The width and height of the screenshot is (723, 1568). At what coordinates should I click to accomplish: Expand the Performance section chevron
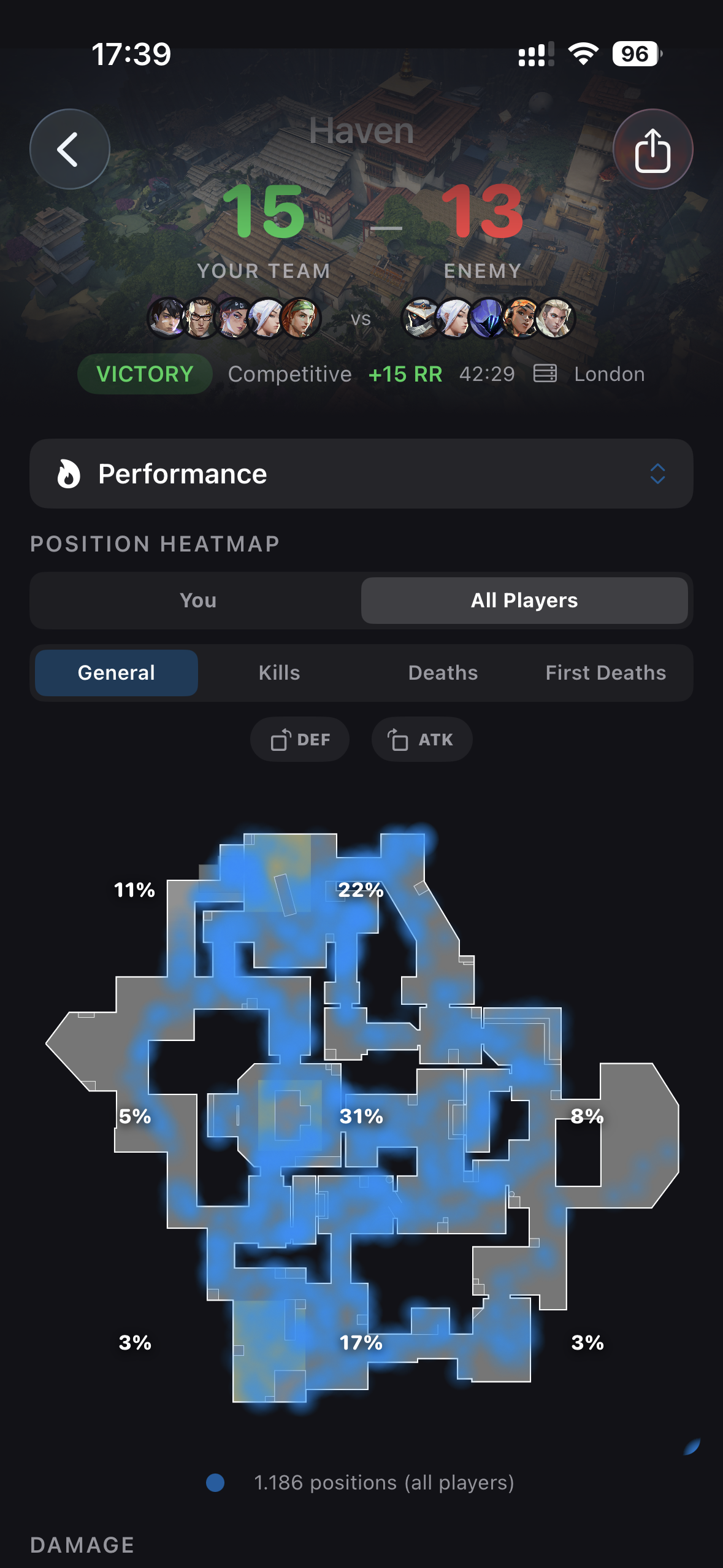coord(657,474)
